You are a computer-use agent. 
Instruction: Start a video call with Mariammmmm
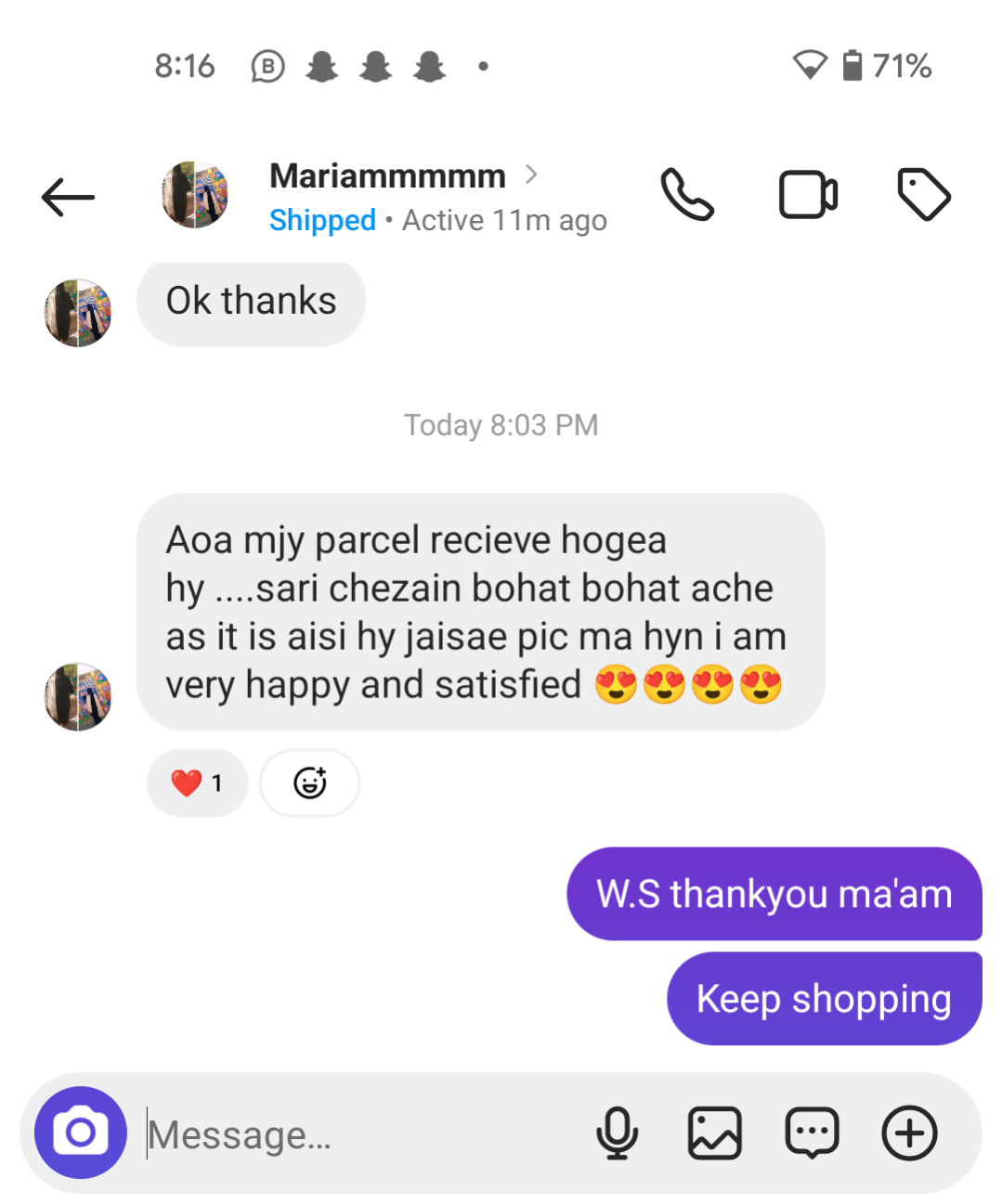pos(808,195)
